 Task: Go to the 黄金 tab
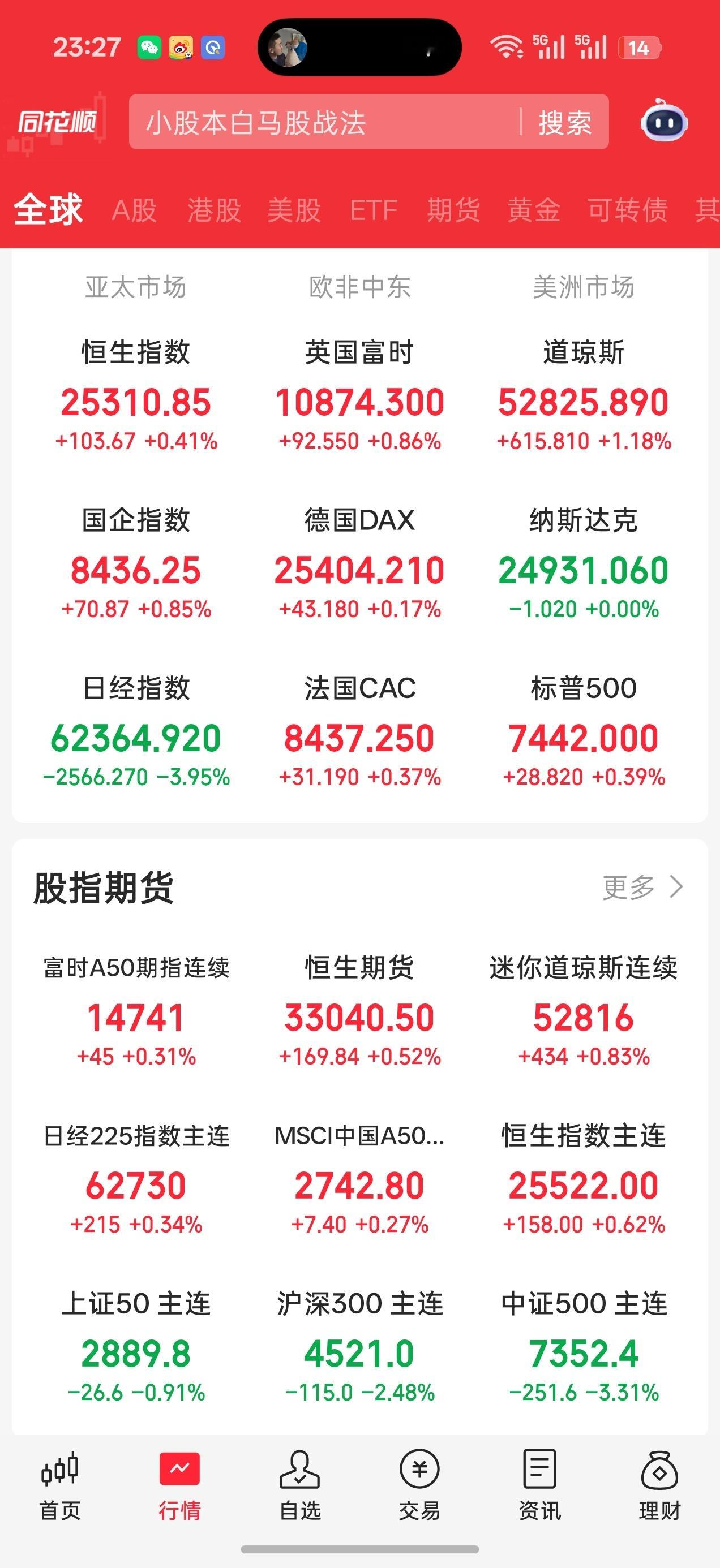(534, 210)
